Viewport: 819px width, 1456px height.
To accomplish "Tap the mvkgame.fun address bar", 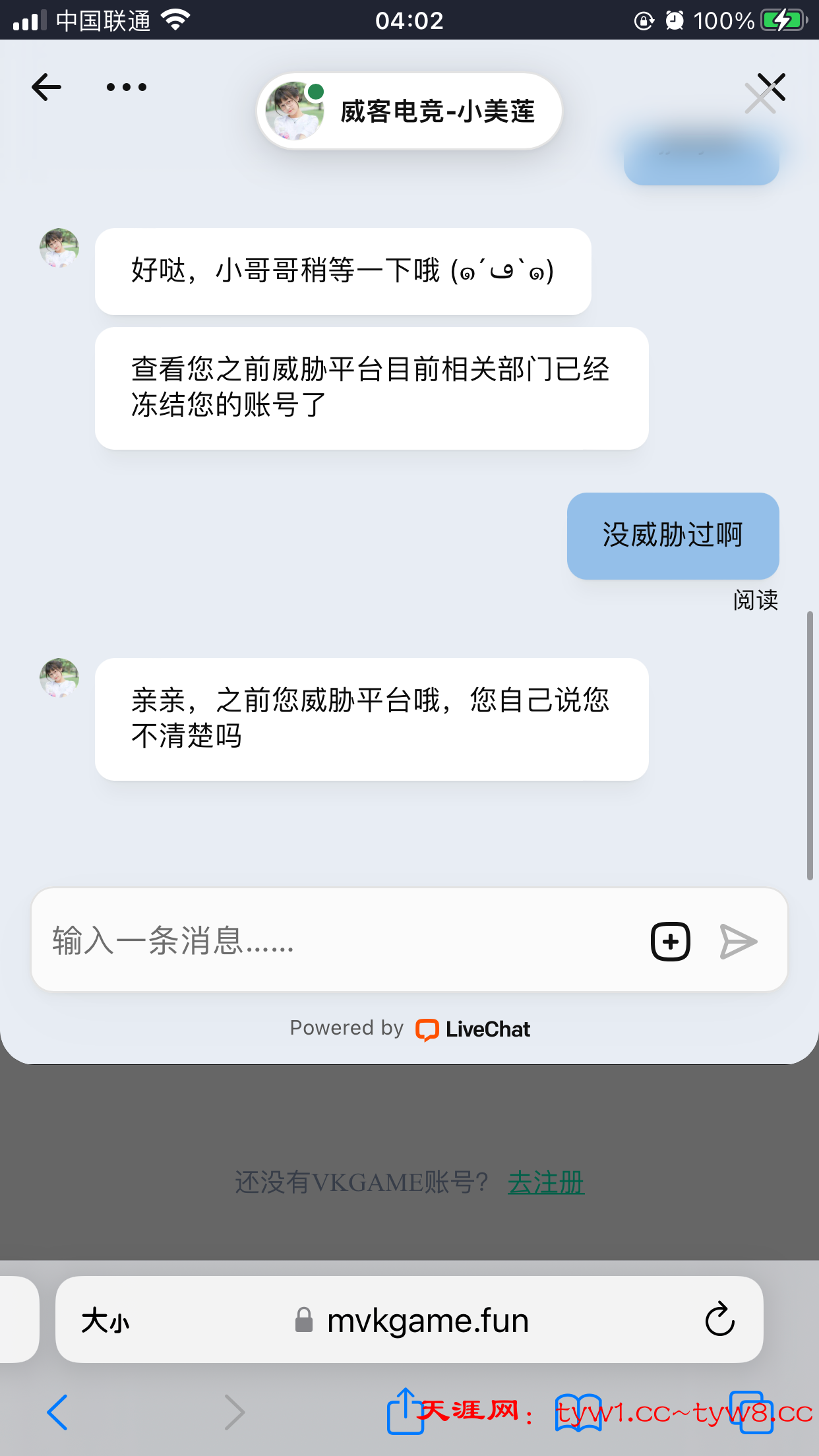I will point(427,1321).
